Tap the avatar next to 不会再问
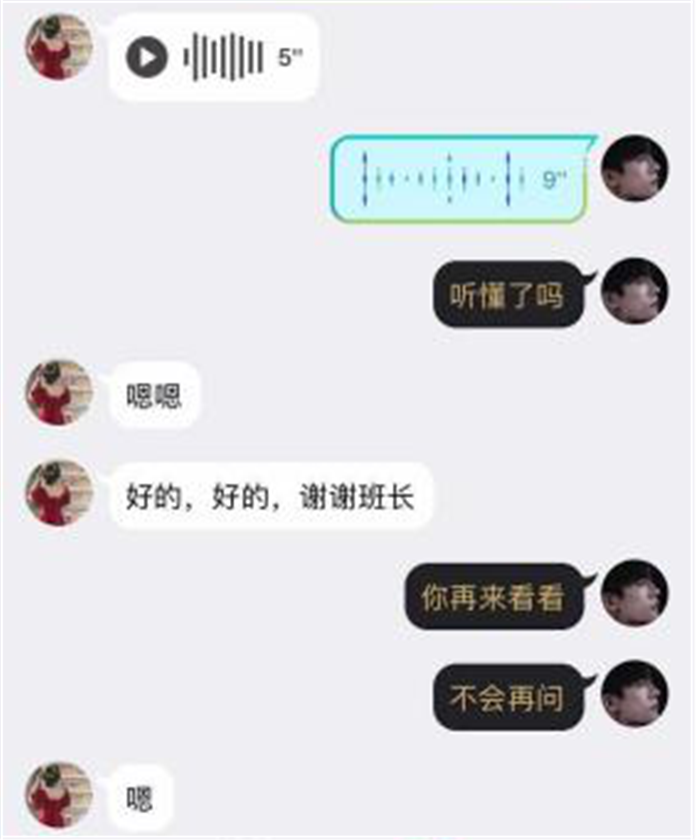This screenshot has height=840, width=700. click(x=634, y=693)
